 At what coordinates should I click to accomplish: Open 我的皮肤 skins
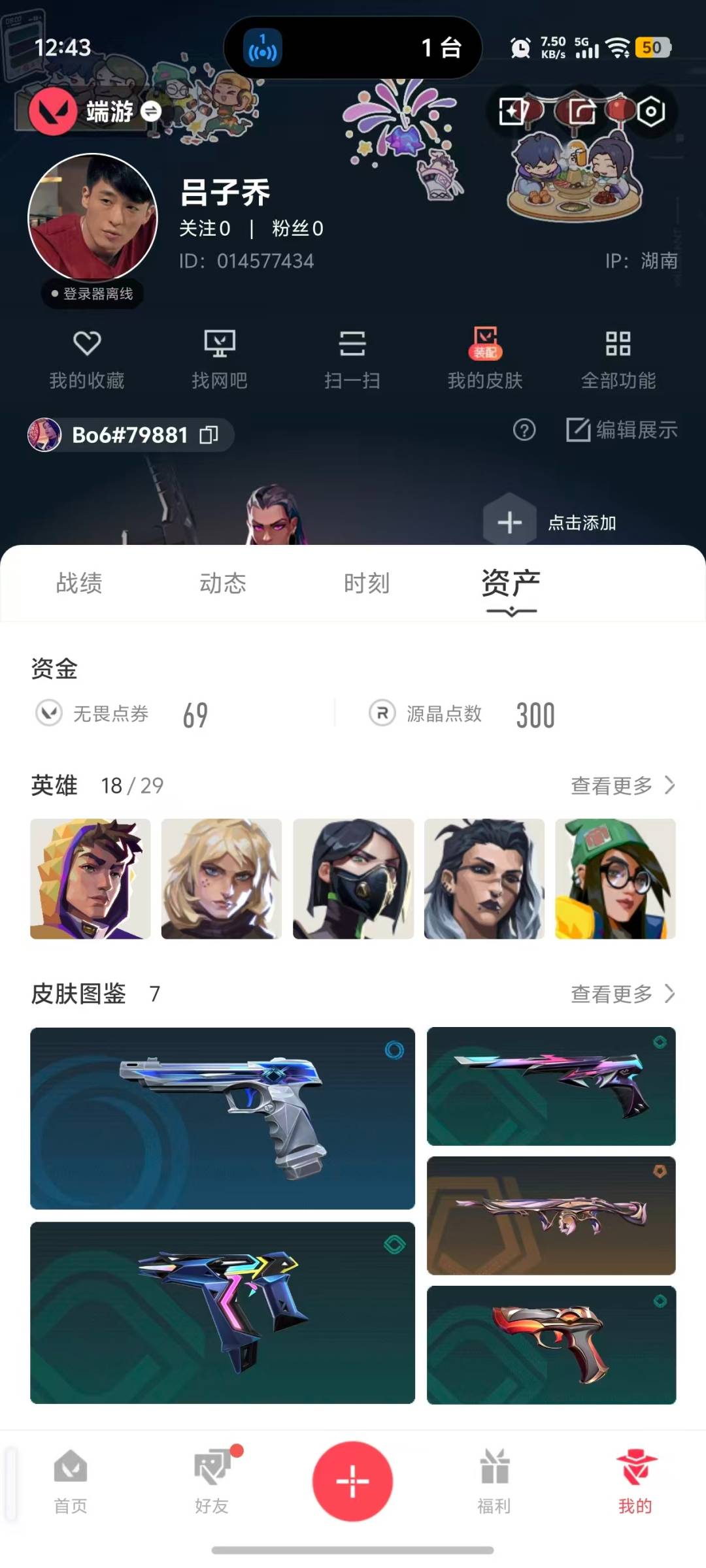pyautogui.click(x=485, y=360)
